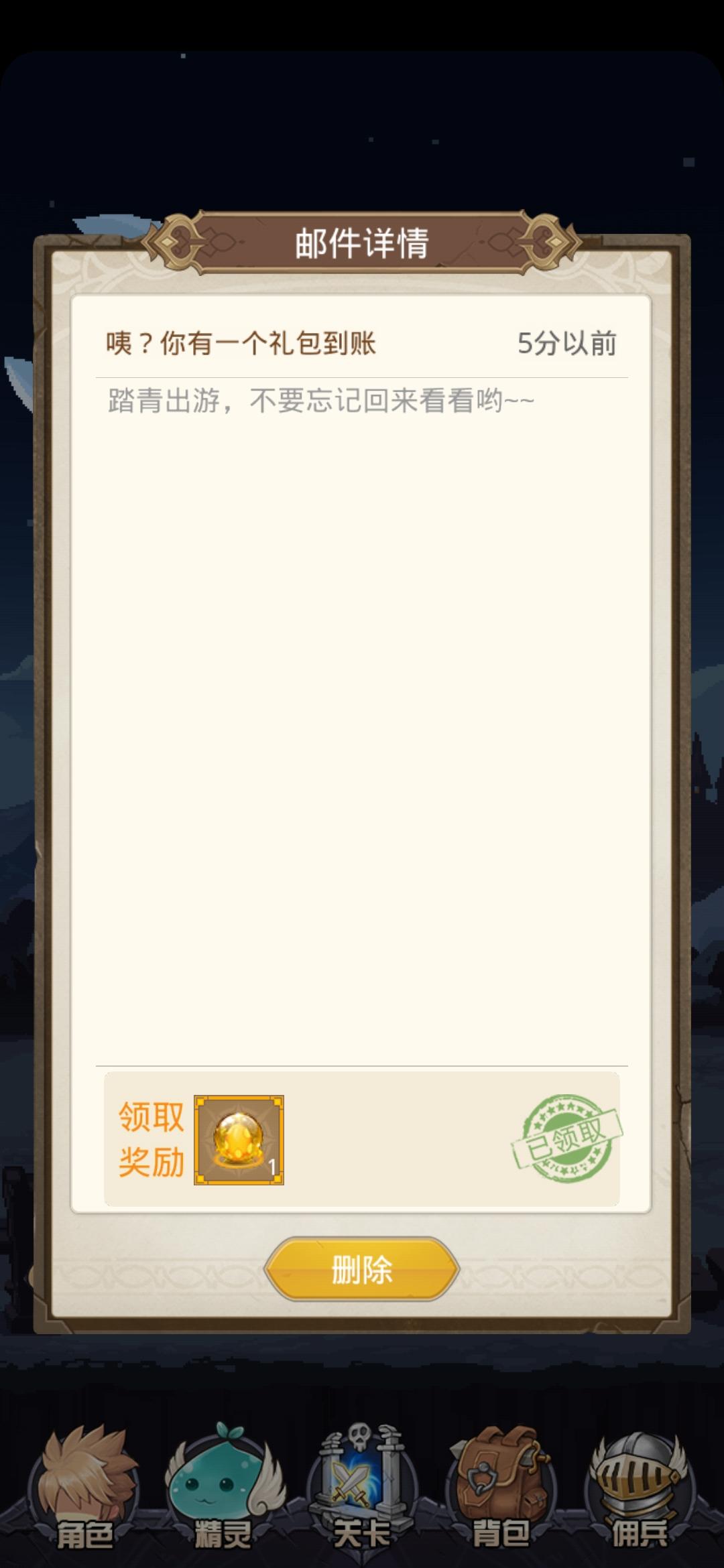The image size is (724, 1568).
Task: Click the 邮件详情 header banner
Action: tap(362, 243)
